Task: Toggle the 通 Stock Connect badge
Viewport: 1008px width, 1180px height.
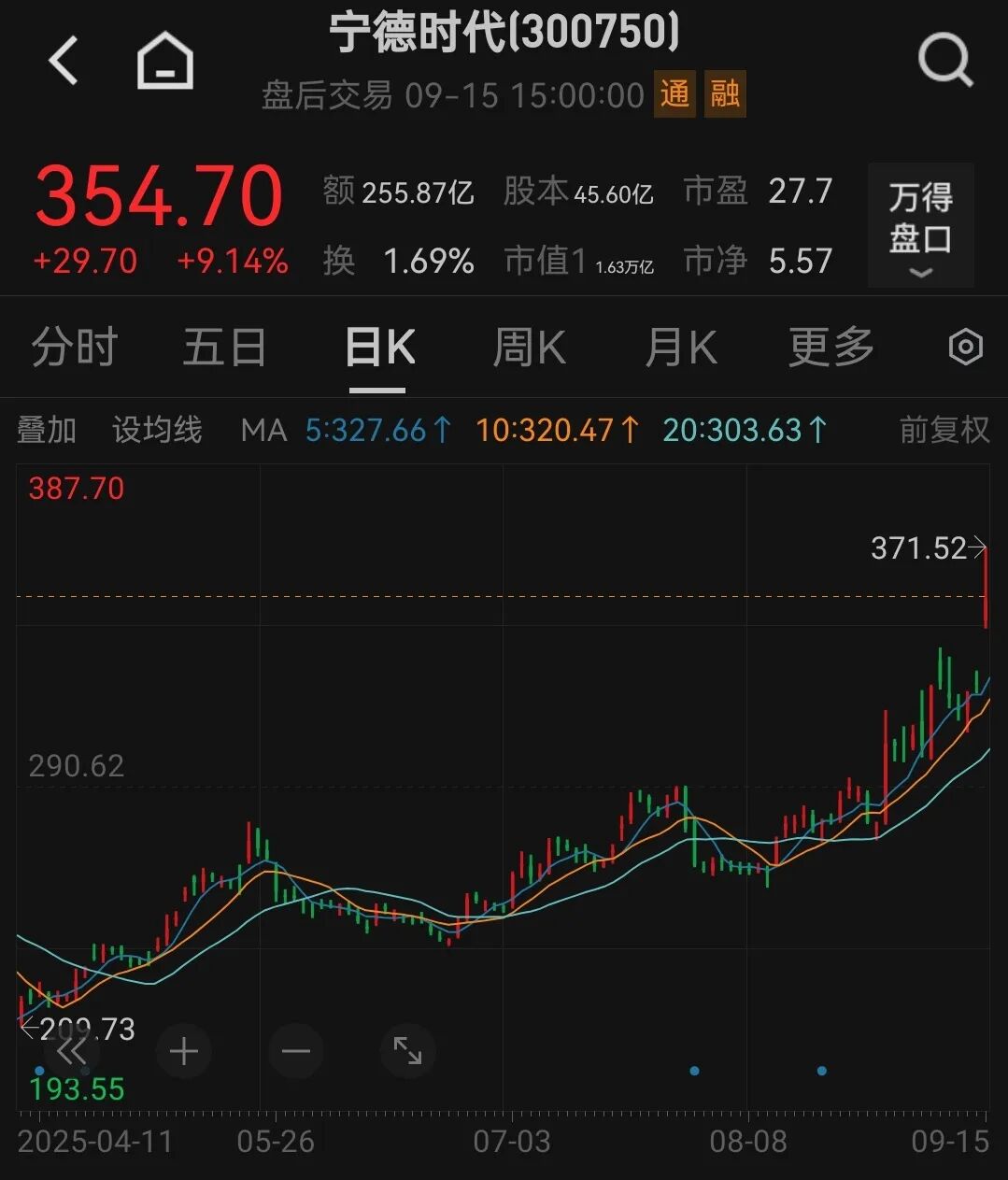Action: click(x=674, y=93)
